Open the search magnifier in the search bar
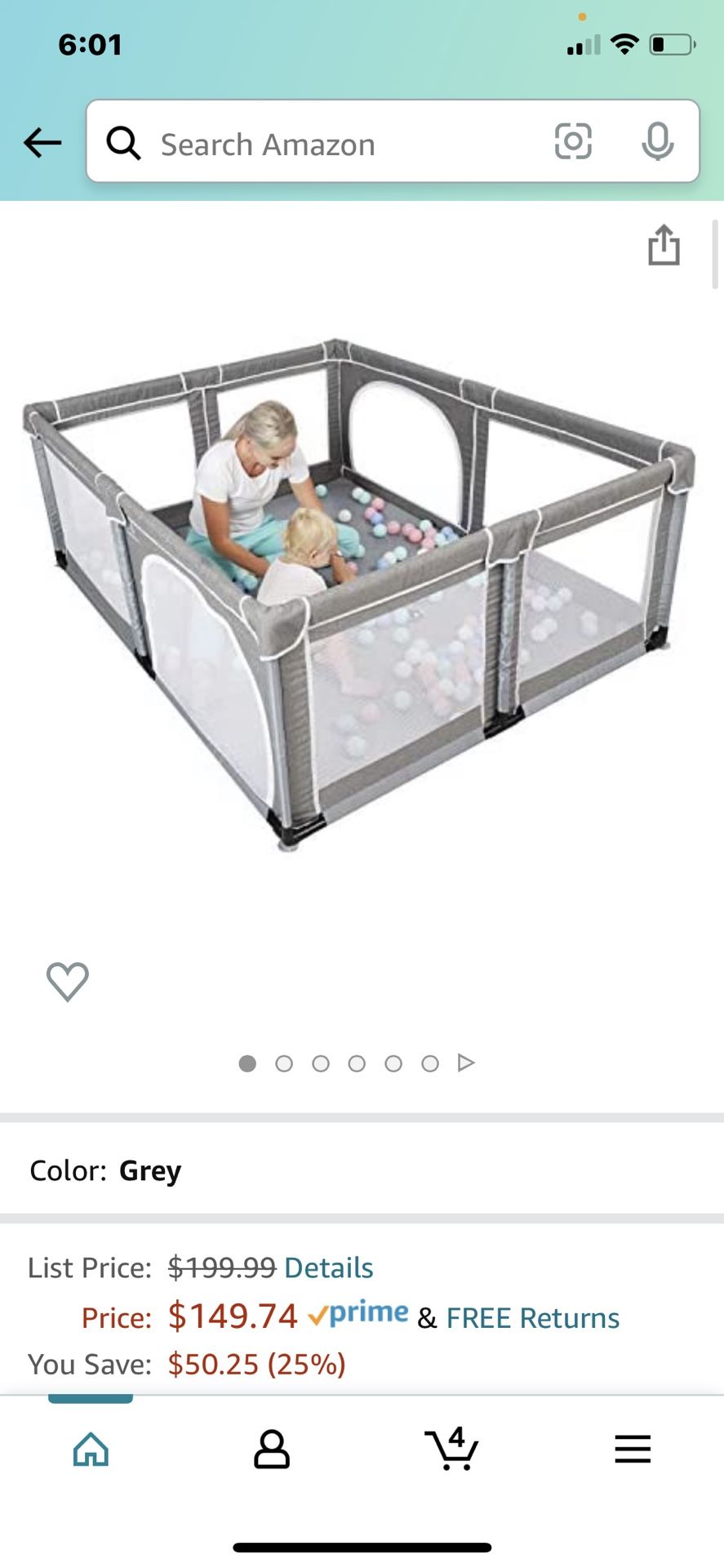 click(x=124, y=143)
